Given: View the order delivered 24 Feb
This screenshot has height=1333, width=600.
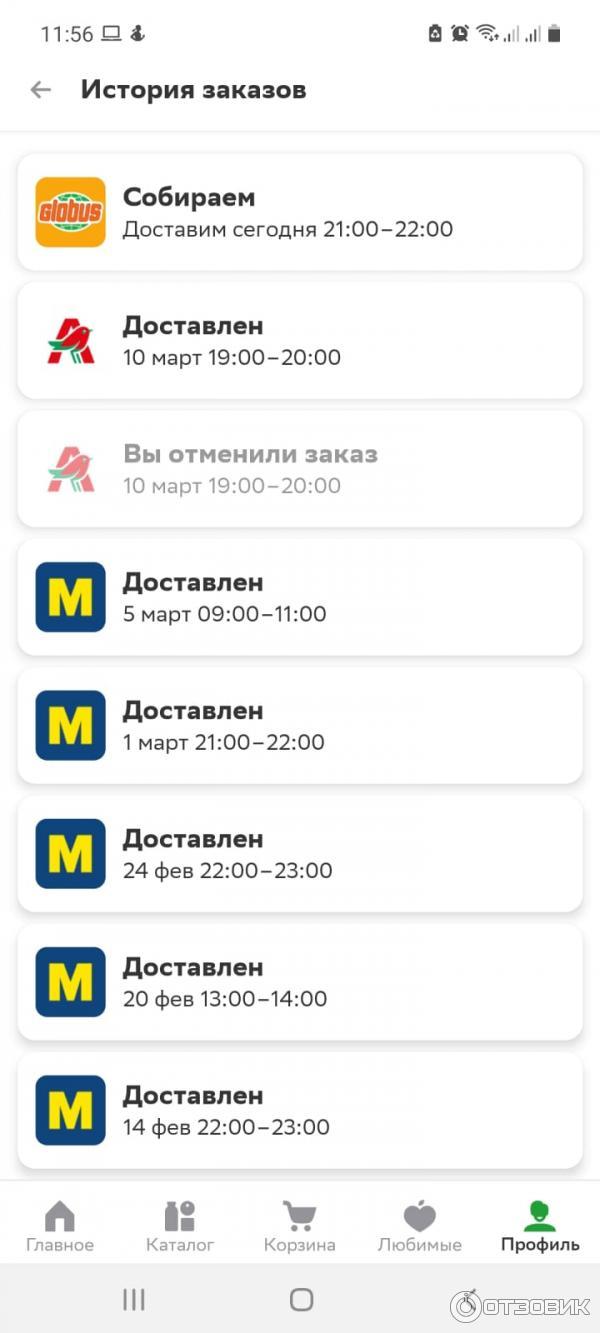Looking at the screenshot, I should pos(300,853).
